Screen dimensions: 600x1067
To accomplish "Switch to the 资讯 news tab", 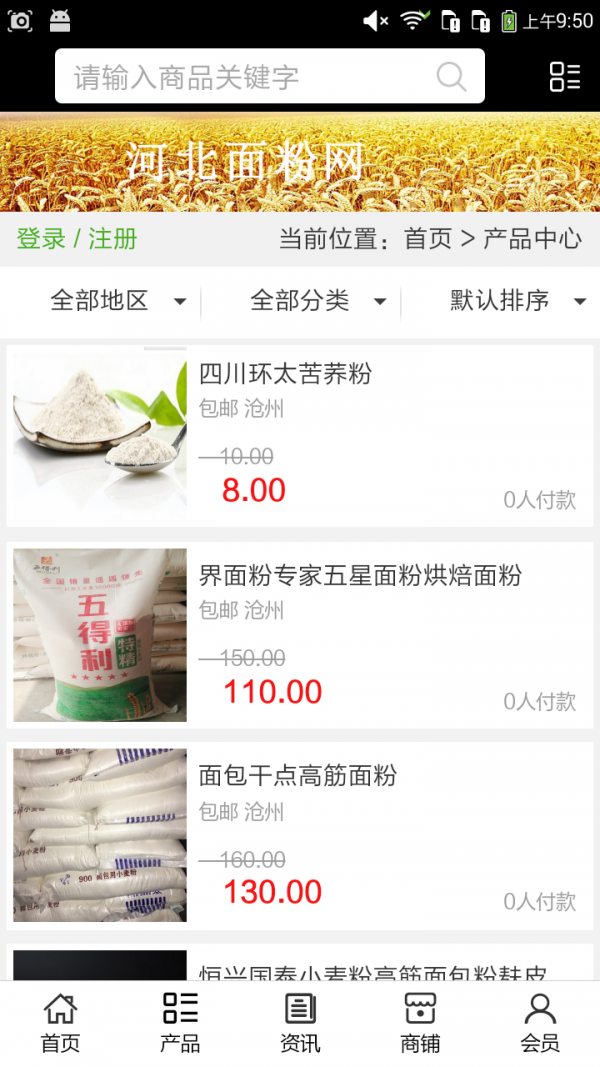I will click(300, 1023).
